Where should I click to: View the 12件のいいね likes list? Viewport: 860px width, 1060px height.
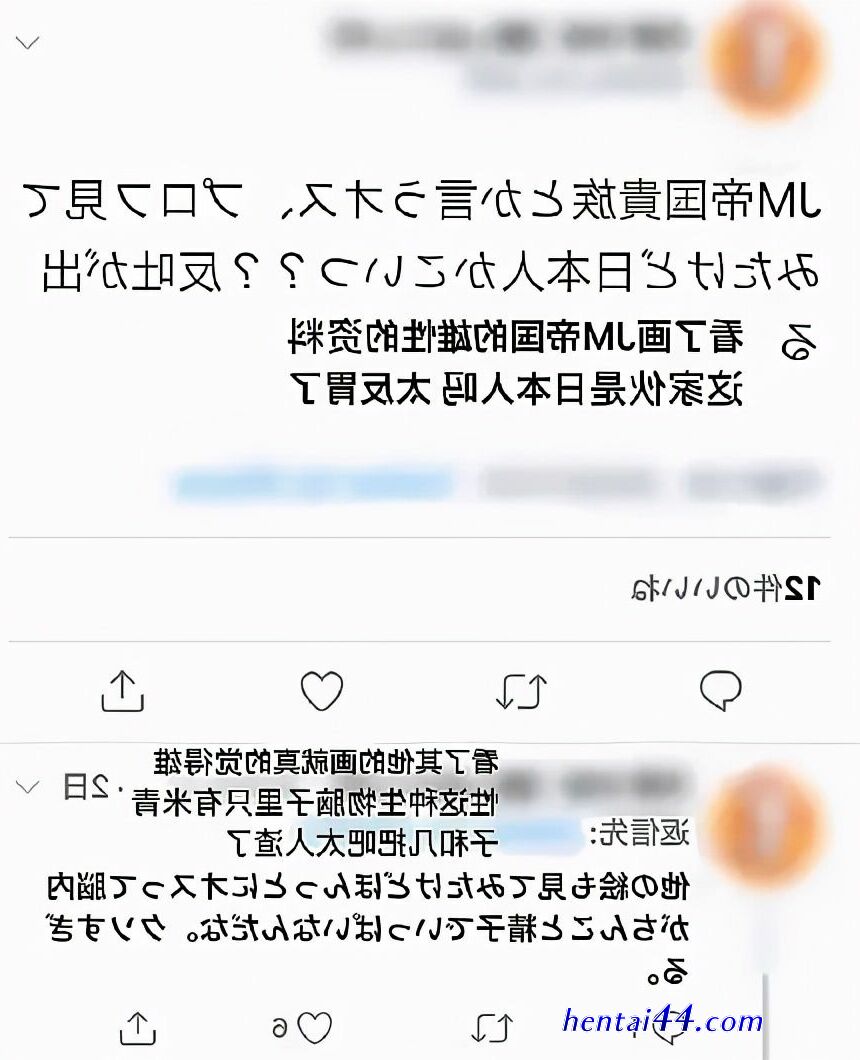click(x=727, y=589)
